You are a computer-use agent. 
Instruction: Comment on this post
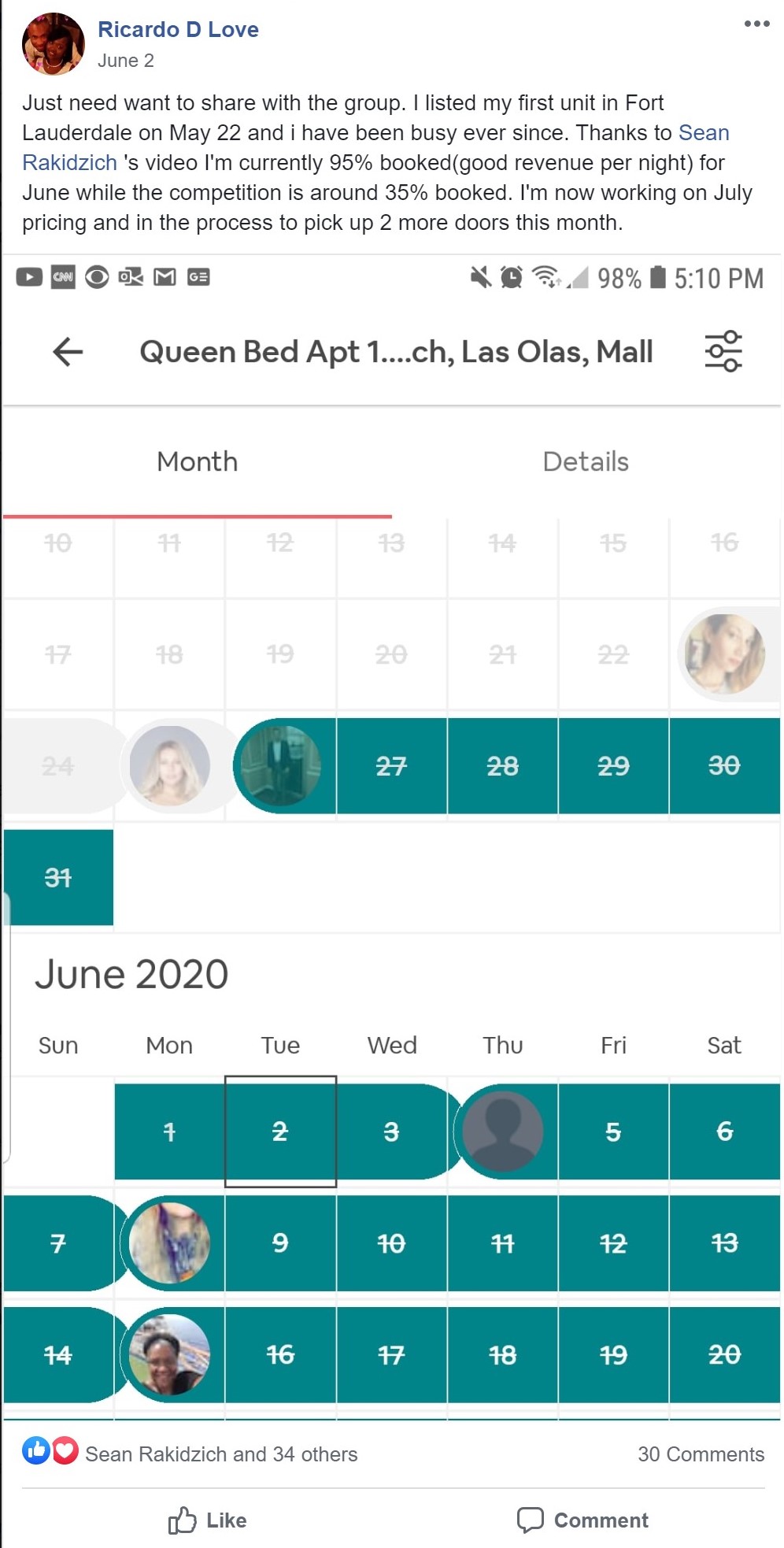(x=583, y=1520)
